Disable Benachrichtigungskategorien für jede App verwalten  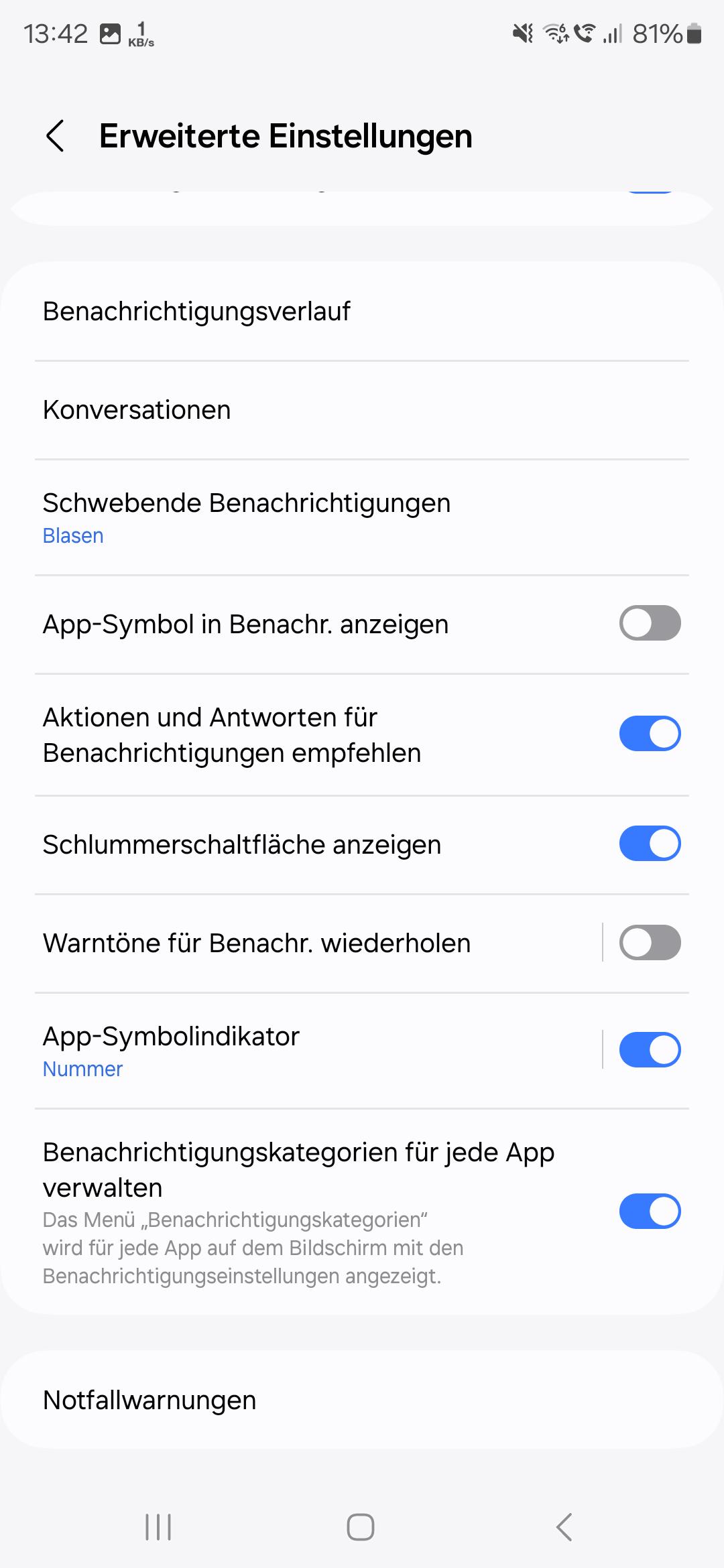650,1212
